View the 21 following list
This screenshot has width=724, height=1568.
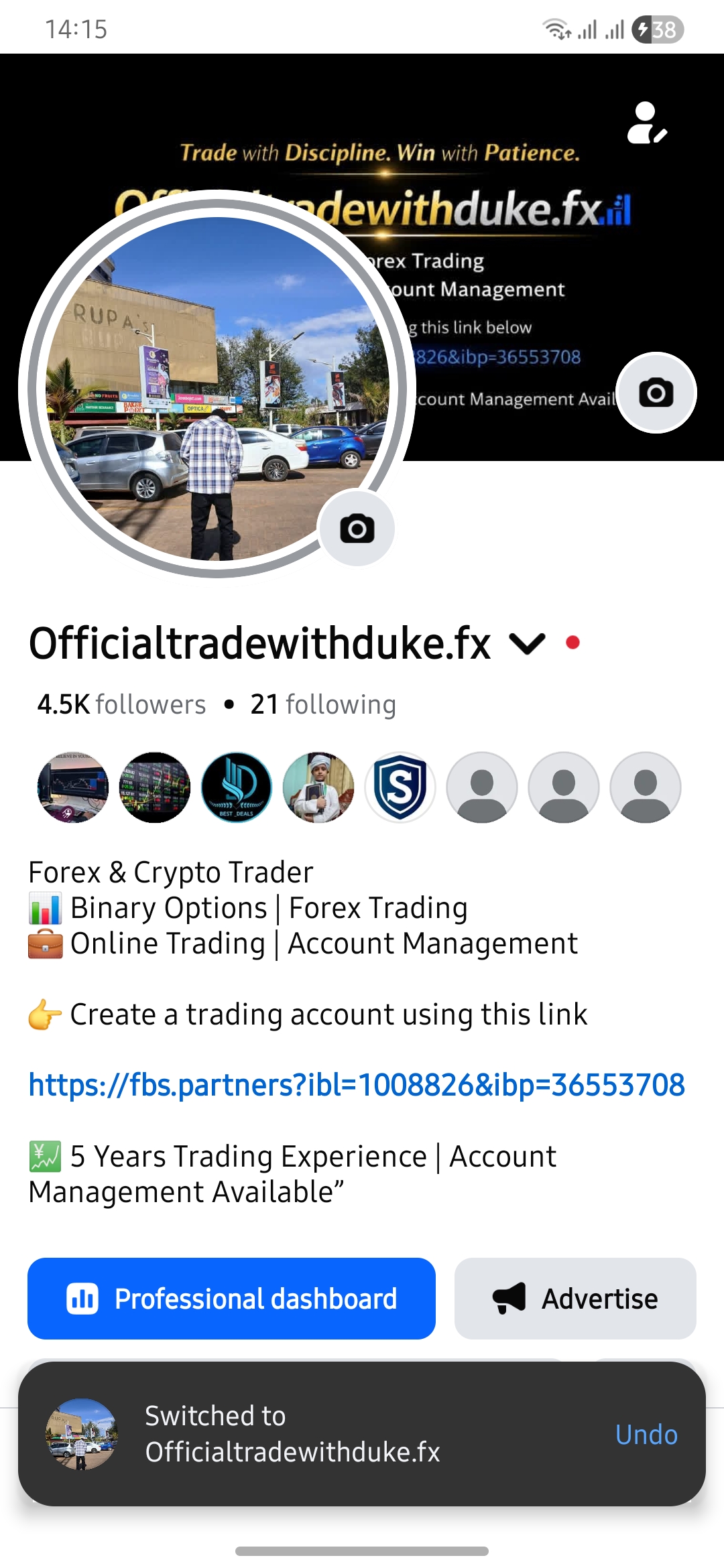[323, 705]
